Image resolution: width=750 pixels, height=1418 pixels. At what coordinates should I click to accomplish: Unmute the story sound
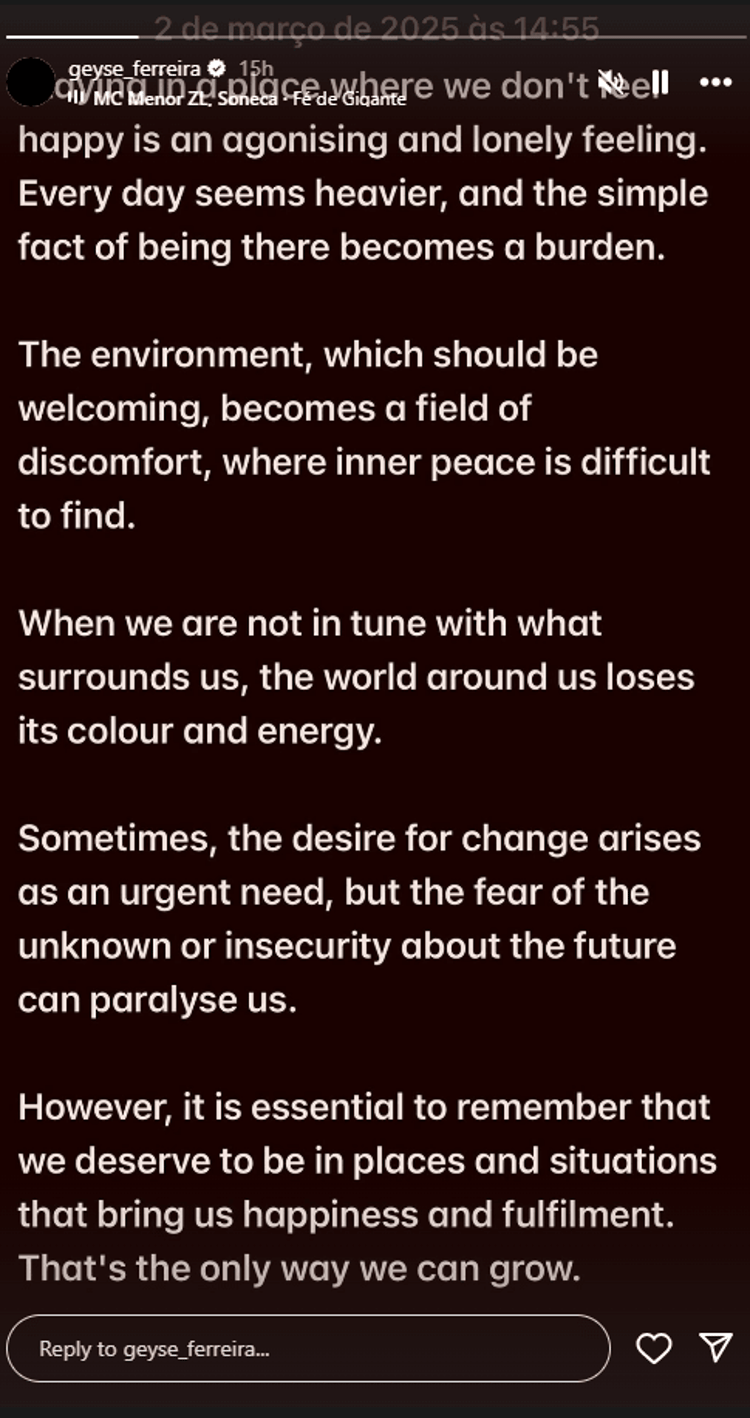coord(610,82)
